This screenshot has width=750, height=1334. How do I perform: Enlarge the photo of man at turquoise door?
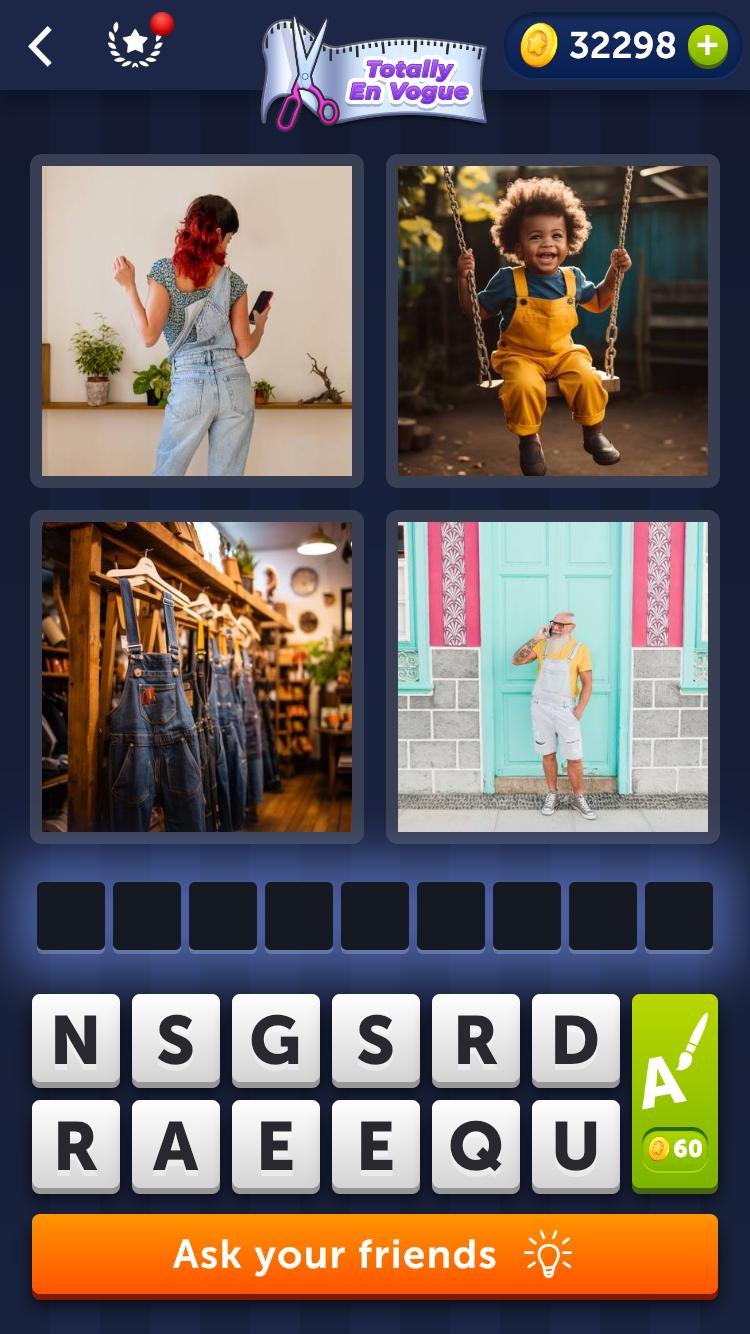pyautogui.click(x=553, y=676)
